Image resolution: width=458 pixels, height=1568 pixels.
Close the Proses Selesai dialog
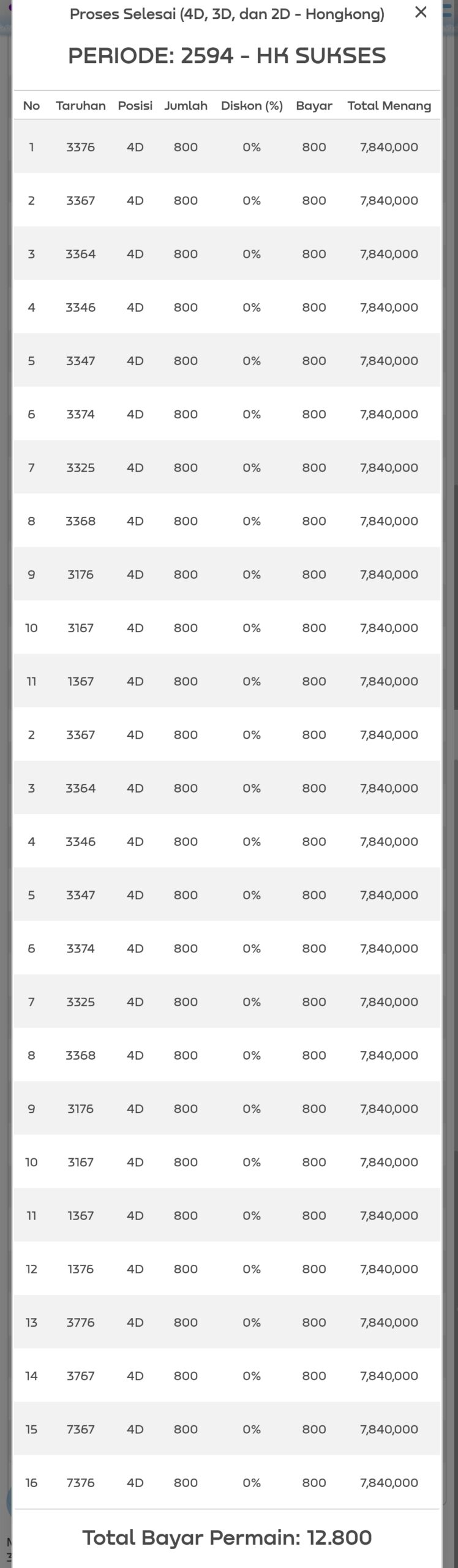tap(421, 12)
